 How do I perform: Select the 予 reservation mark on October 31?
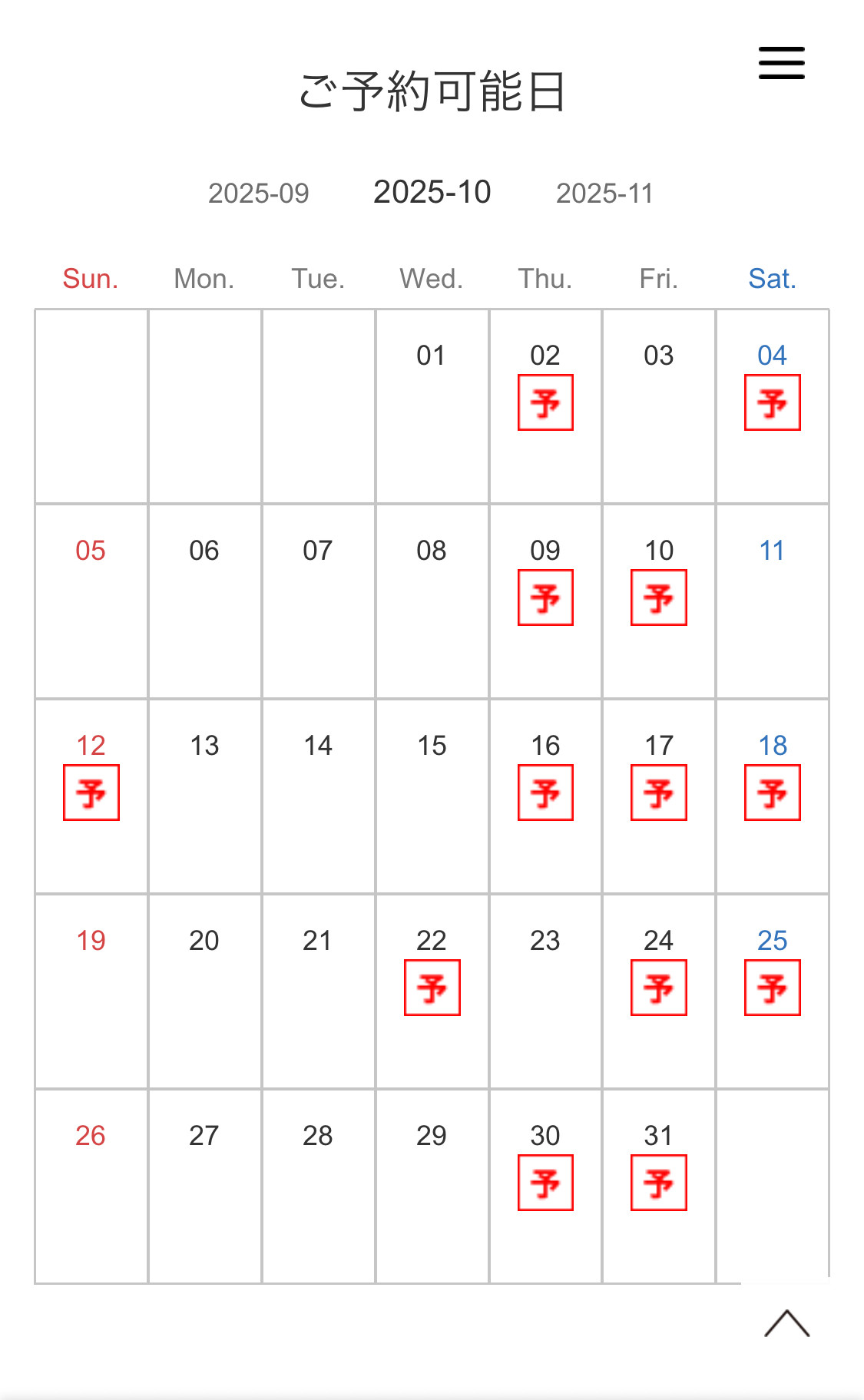(659, 1183)
